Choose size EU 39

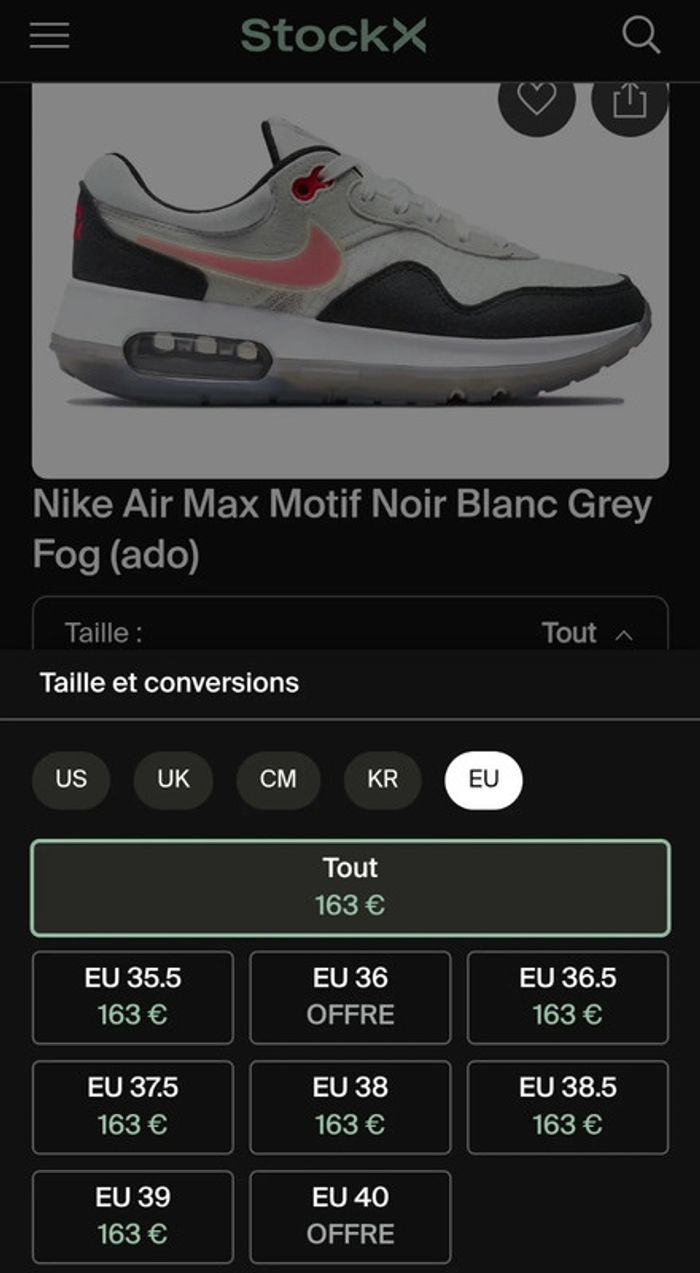click(133, 1216)
